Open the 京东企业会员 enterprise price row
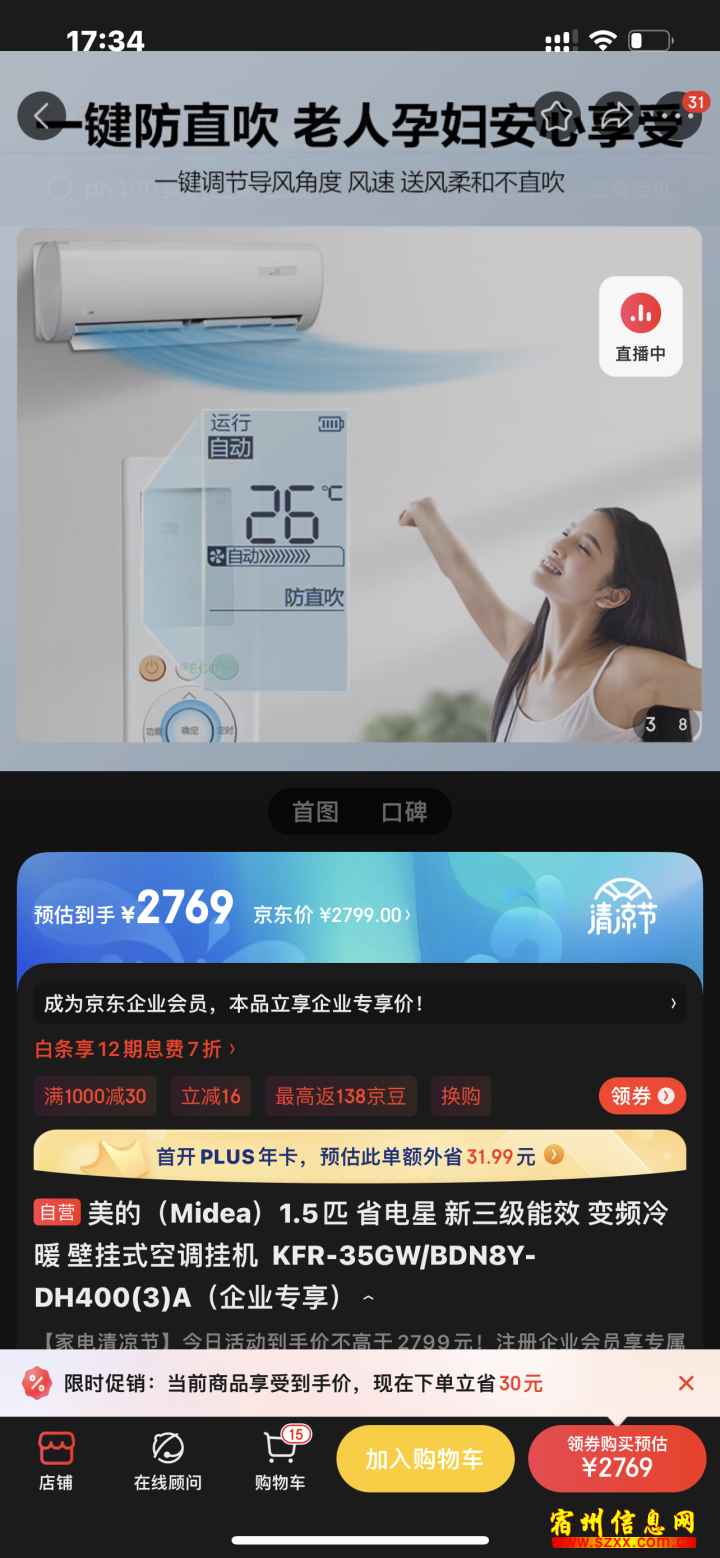Screen dimensions: 720x1558 (360, 1003)
